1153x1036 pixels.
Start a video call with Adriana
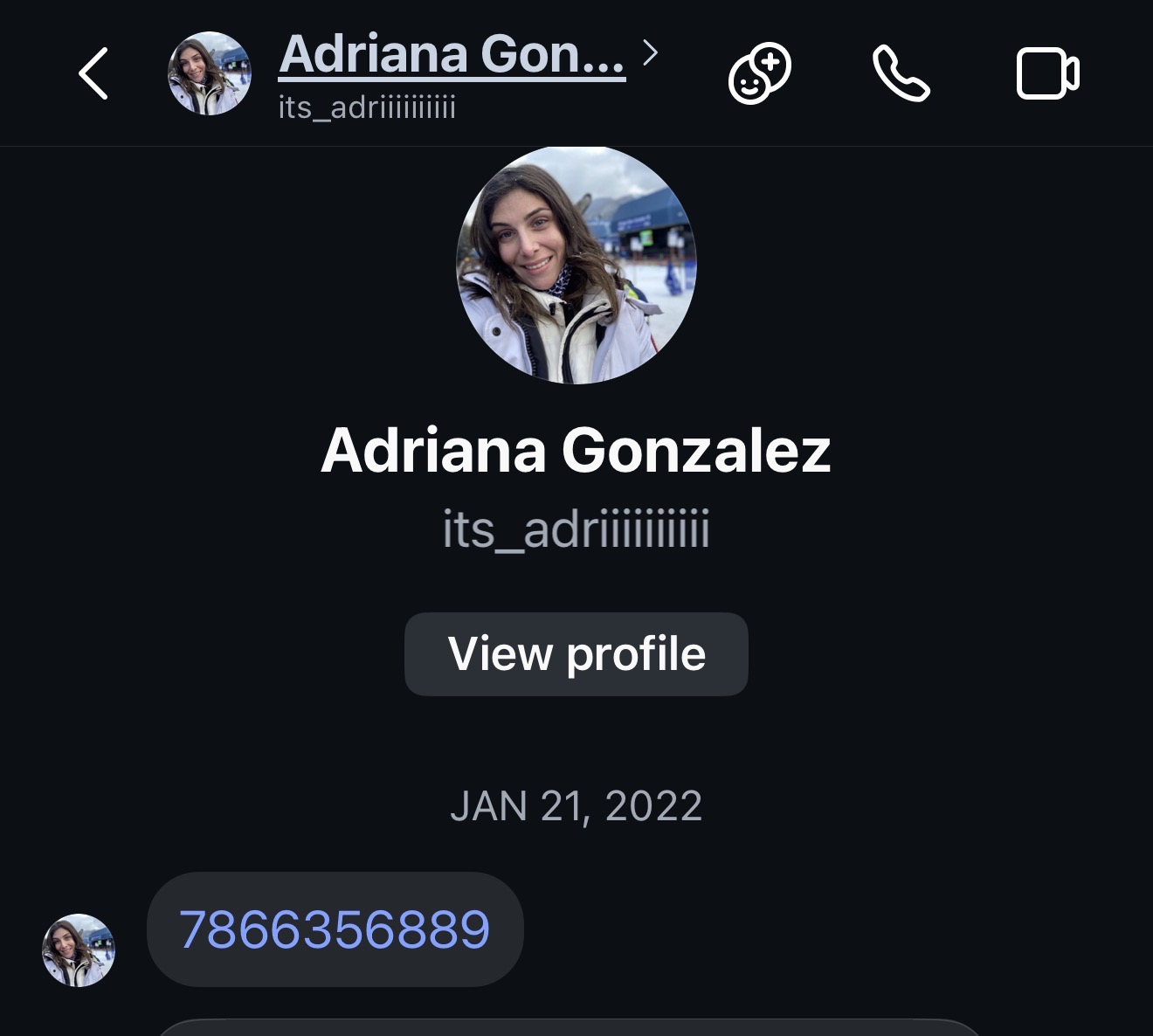(x=1047, y=74)
